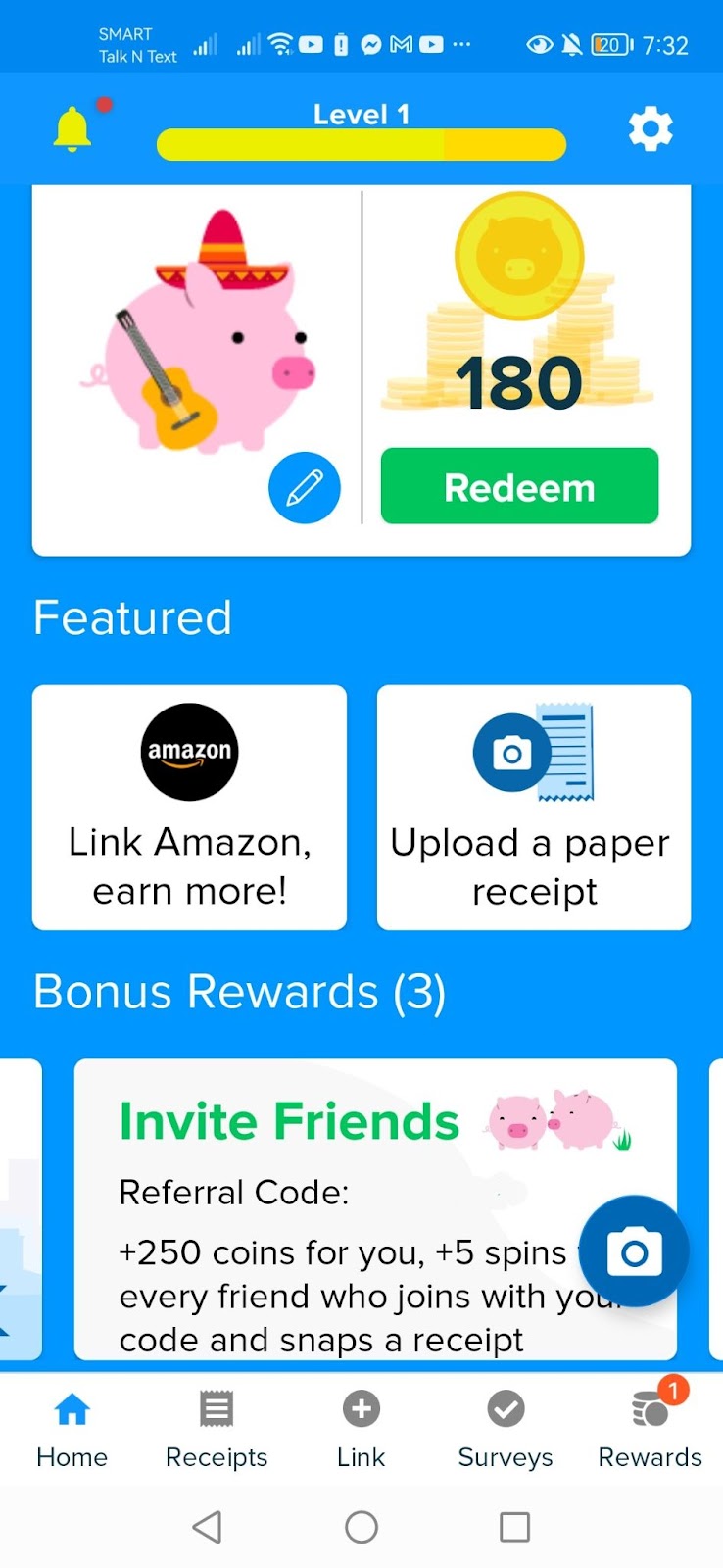Screen dimensions: 723x1568
Task: Open the Link Amazon, earn more card
Action: click(189, 808)
